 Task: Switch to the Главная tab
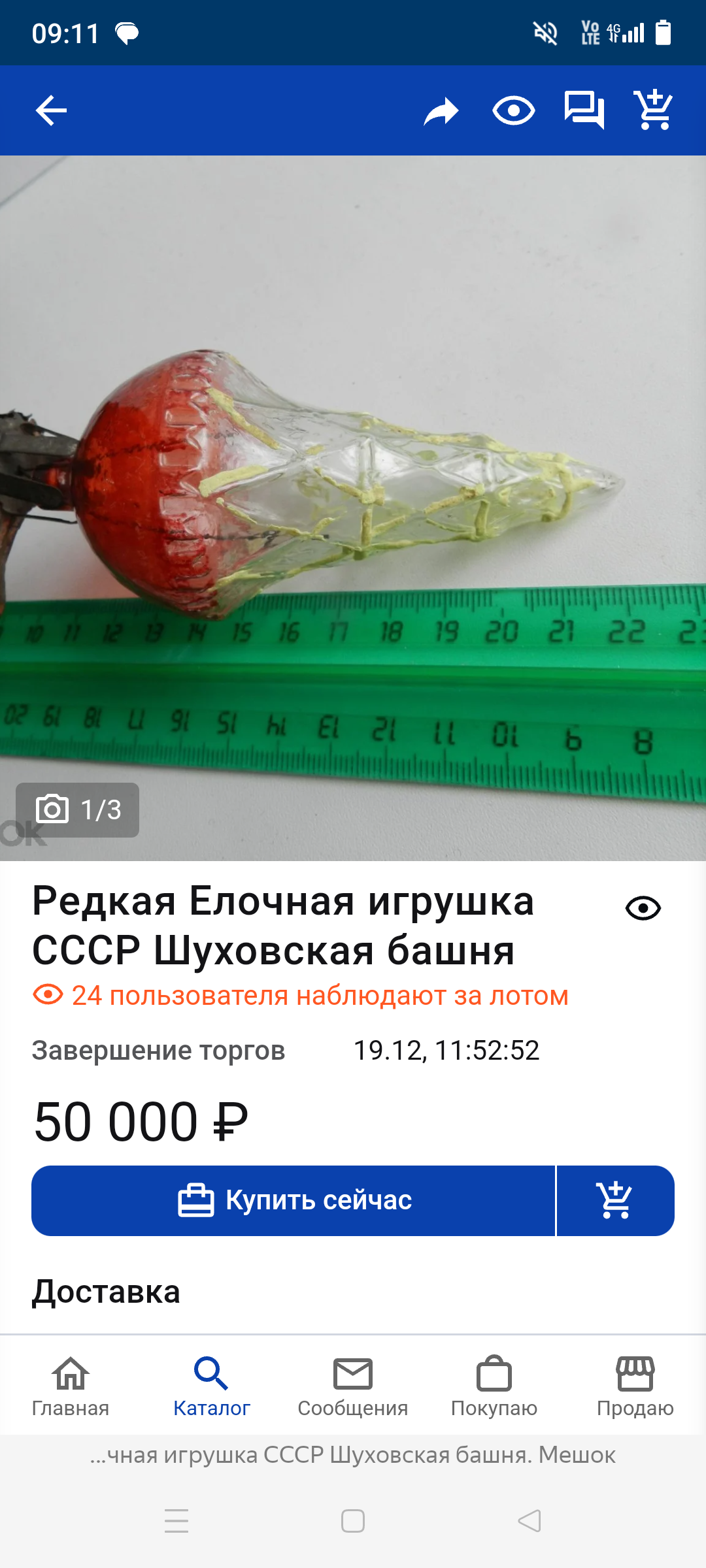pos(71,1386)
